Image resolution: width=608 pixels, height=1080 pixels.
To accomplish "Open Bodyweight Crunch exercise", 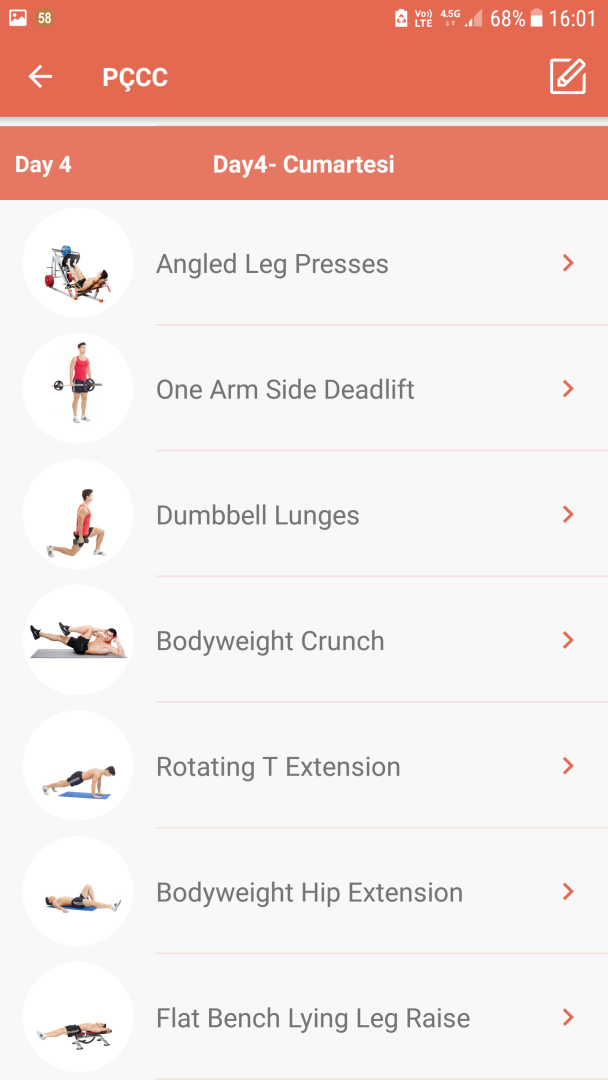I will coord(270,641).
